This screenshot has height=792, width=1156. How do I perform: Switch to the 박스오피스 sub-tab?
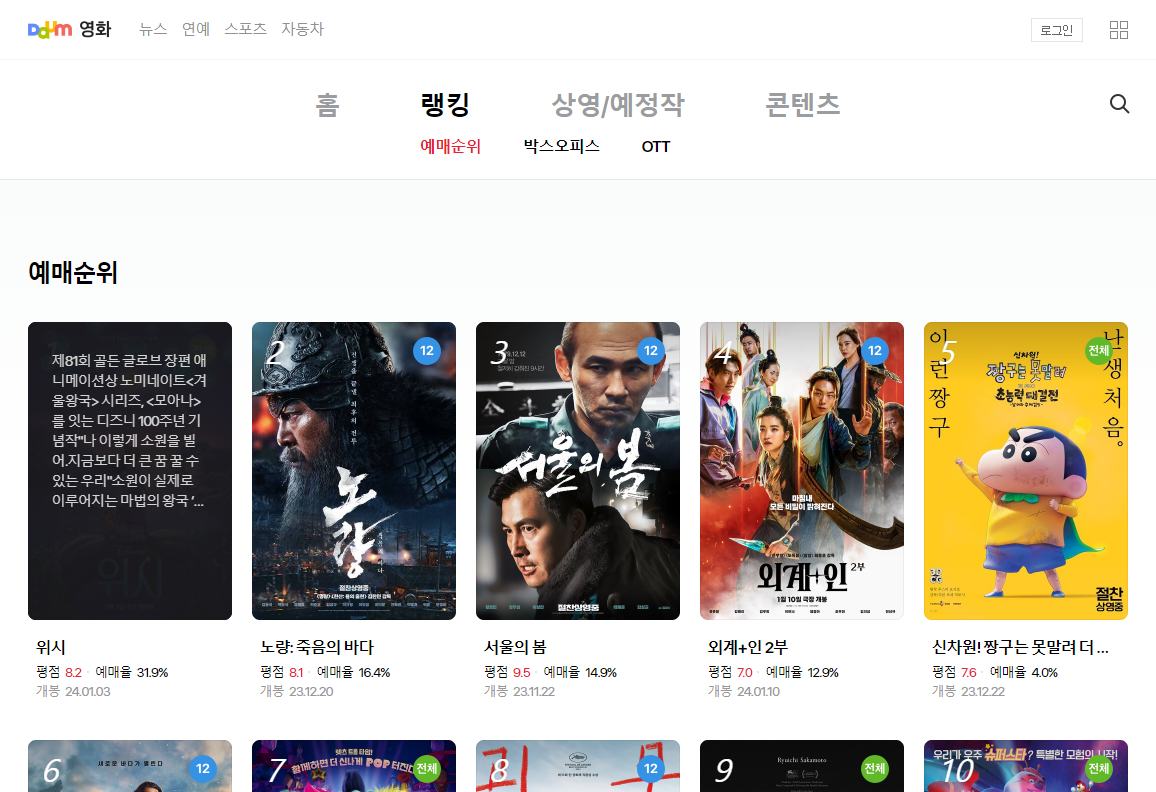click(561, 147)
